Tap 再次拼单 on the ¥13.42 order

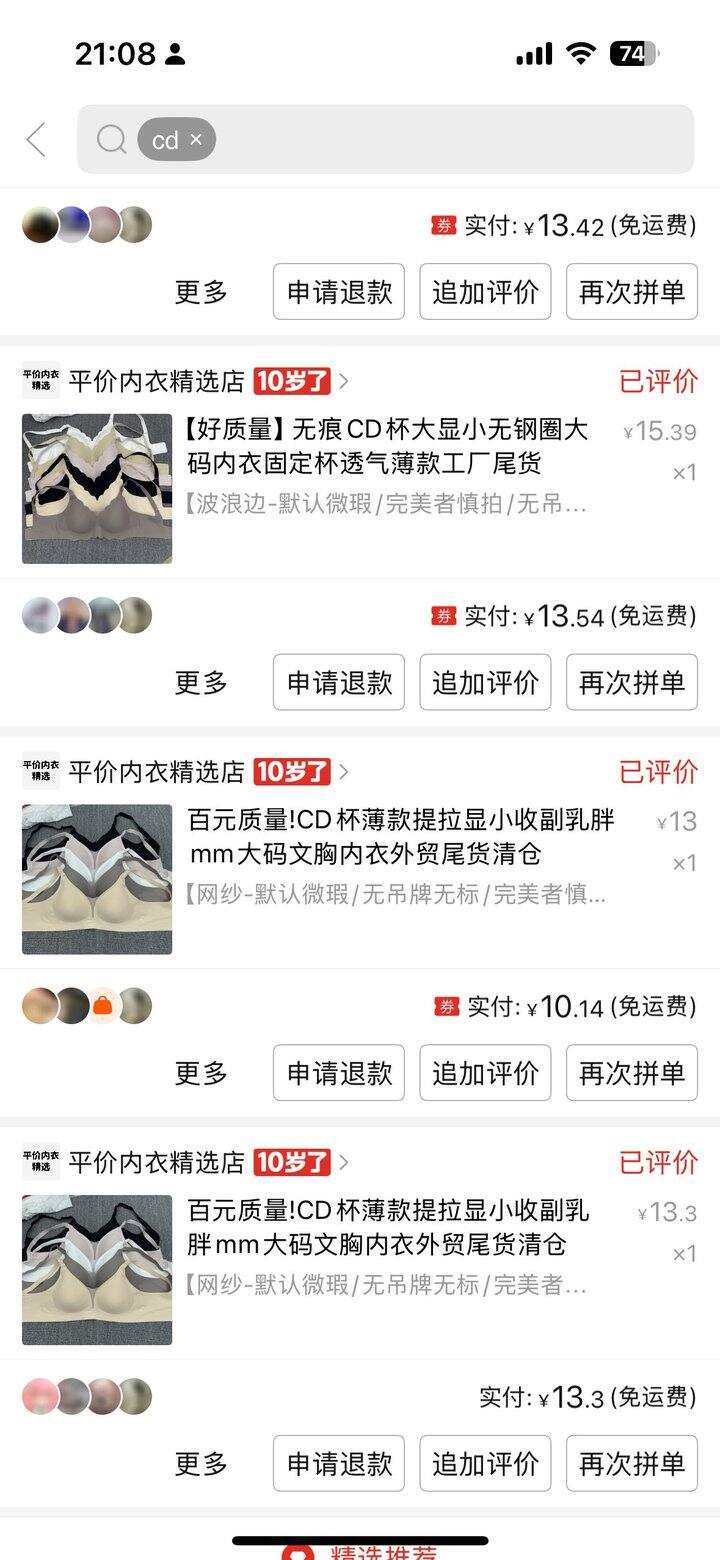tap(632, 292)
